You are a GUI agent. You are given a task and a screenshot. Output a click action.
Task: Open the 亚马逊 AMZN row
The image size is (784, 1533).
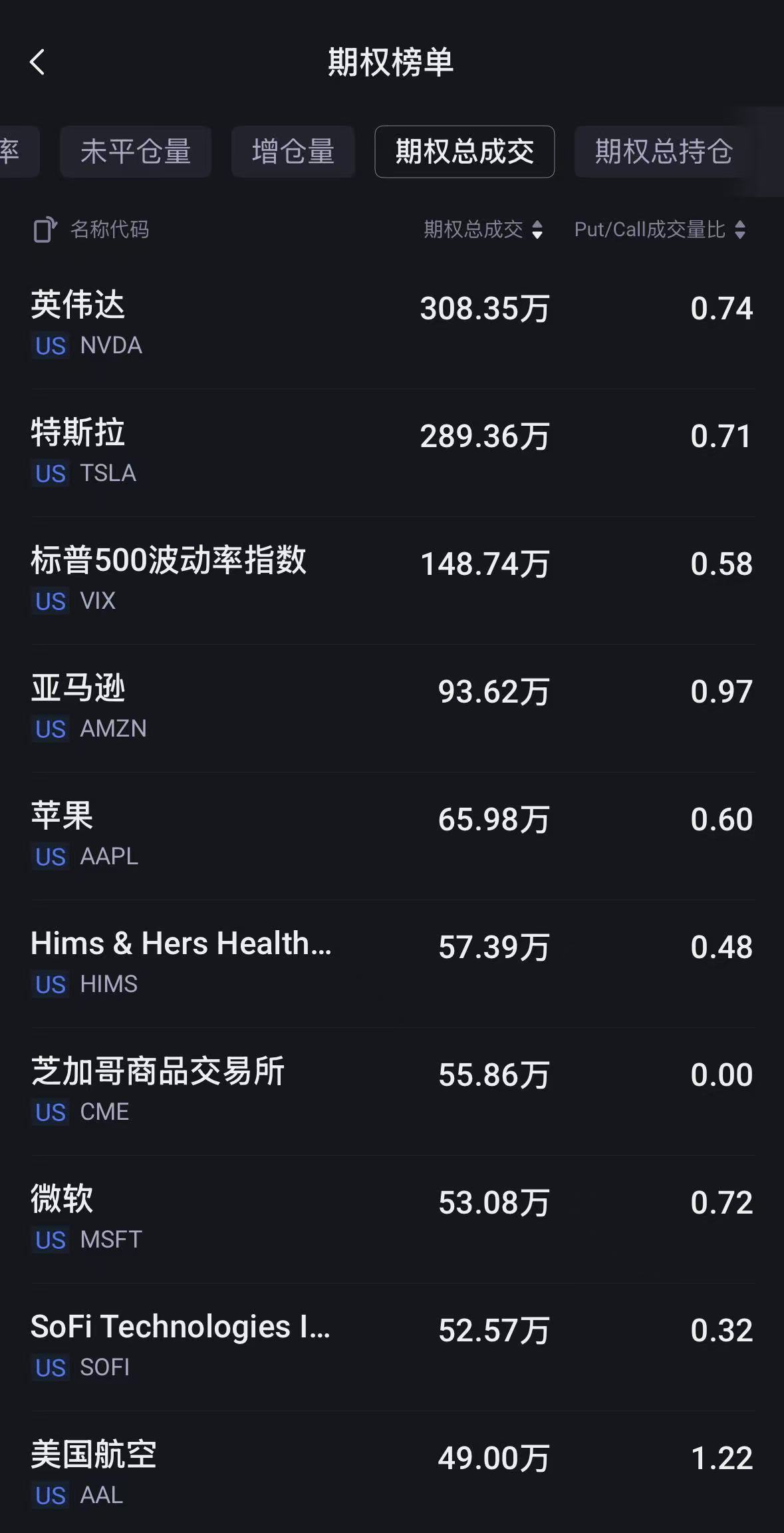392,707
